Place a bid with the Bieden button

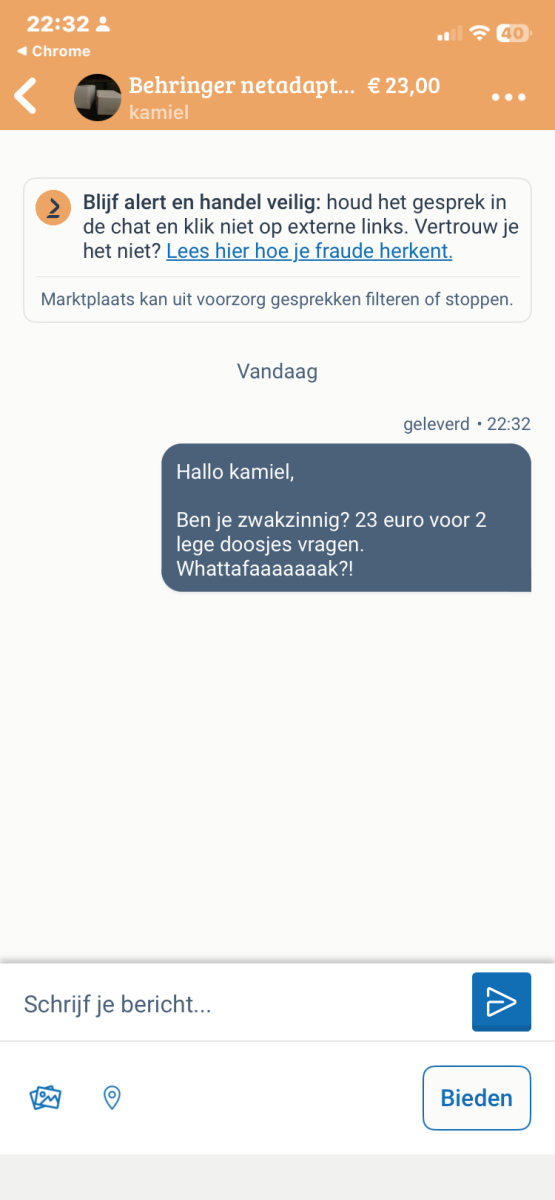click(477, 1098)
